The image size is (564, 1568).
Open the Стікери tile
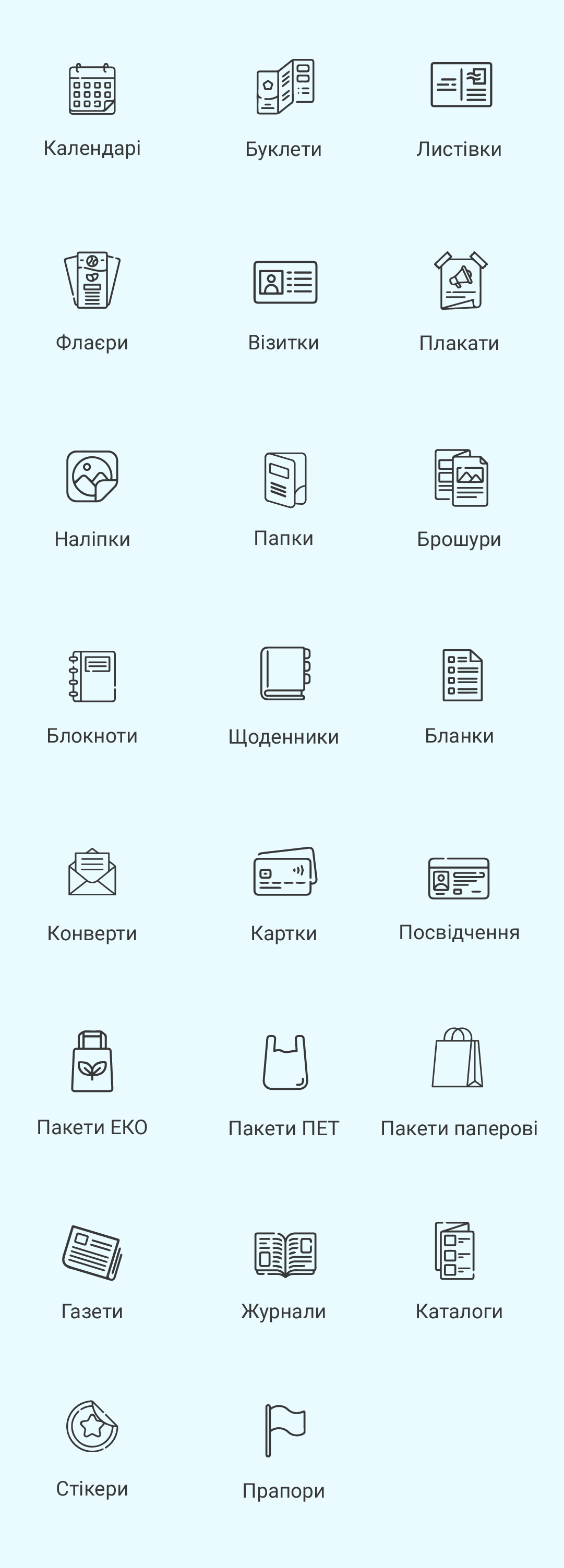click(x=92, y=1449)
